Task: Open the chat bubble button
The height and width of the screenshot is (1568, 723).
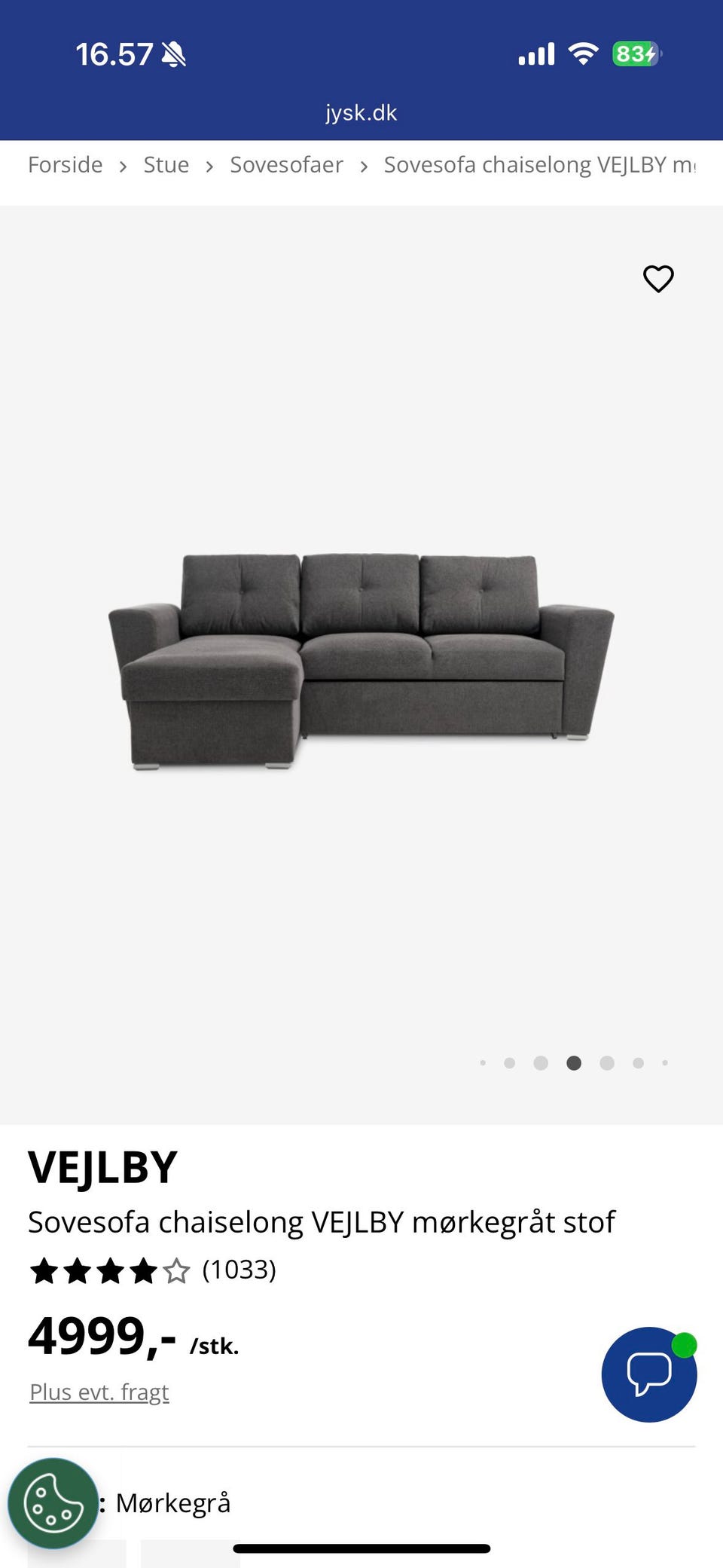Action: (648, 1374)
